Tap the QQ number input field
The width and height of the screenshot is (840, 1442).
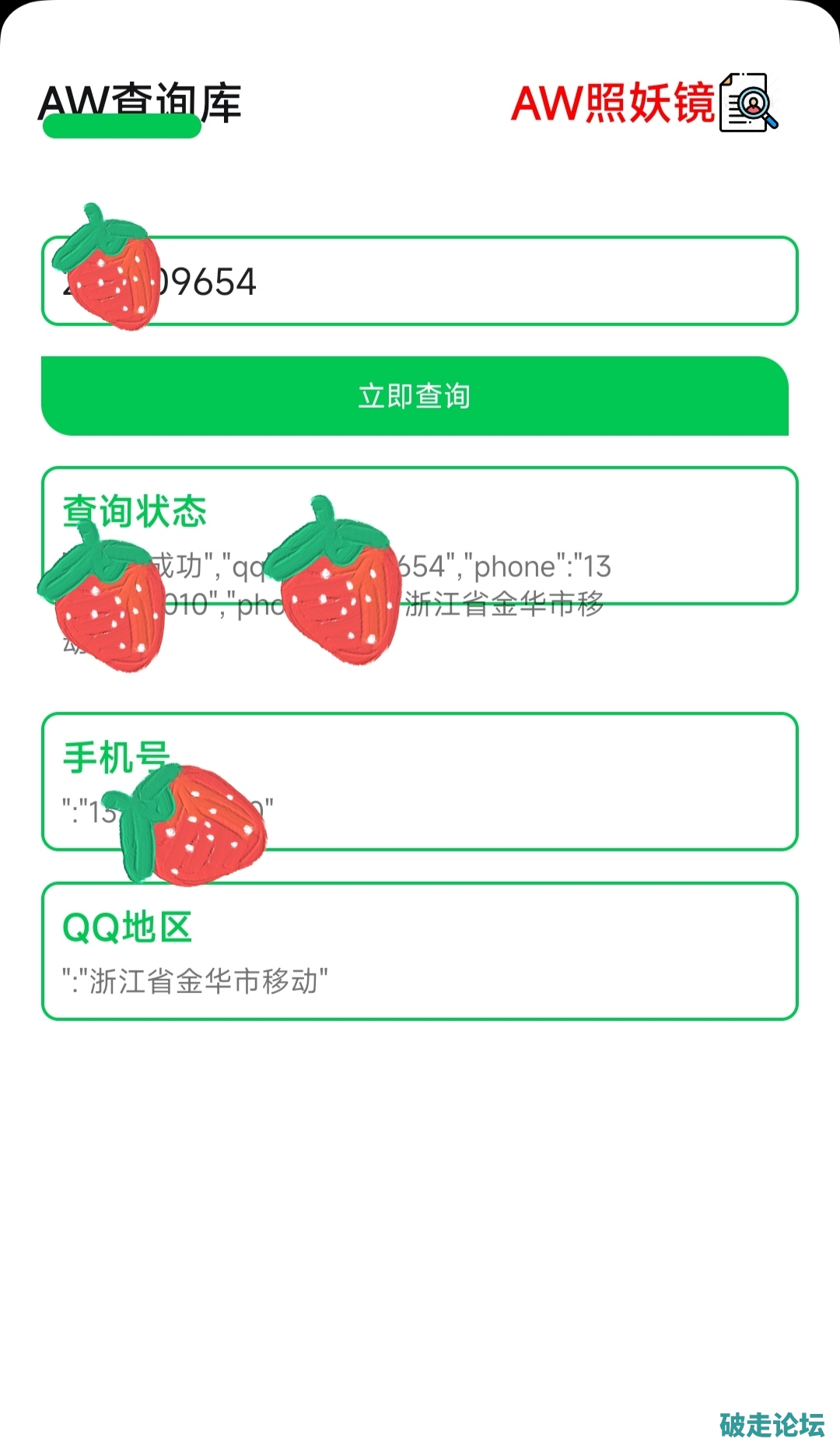(x=467, y=281)
